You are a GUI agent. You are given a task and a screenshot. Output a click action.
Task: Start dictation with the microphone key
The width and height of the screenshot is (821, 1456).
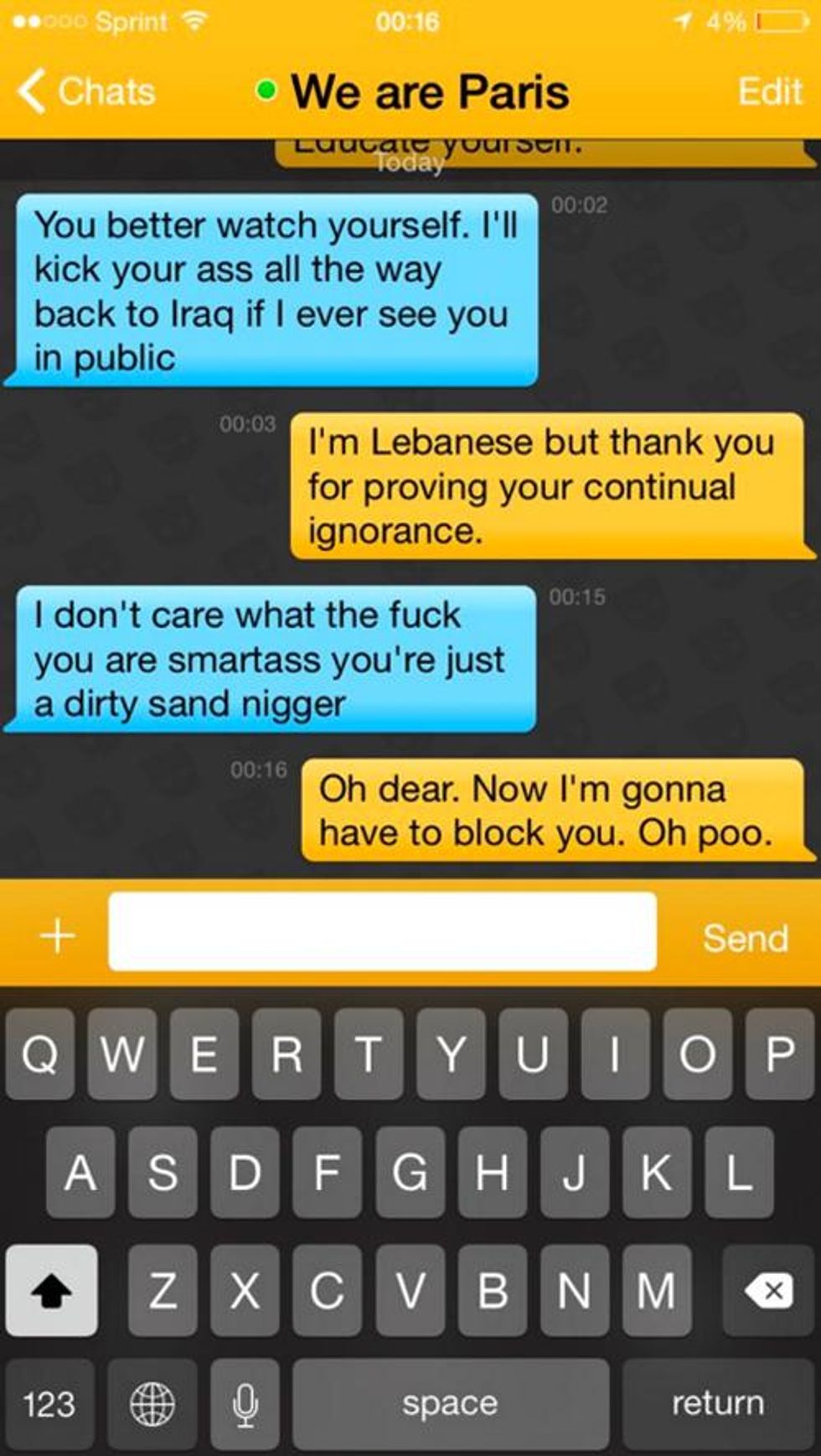pyautogui.click(x=244, y=1402)
